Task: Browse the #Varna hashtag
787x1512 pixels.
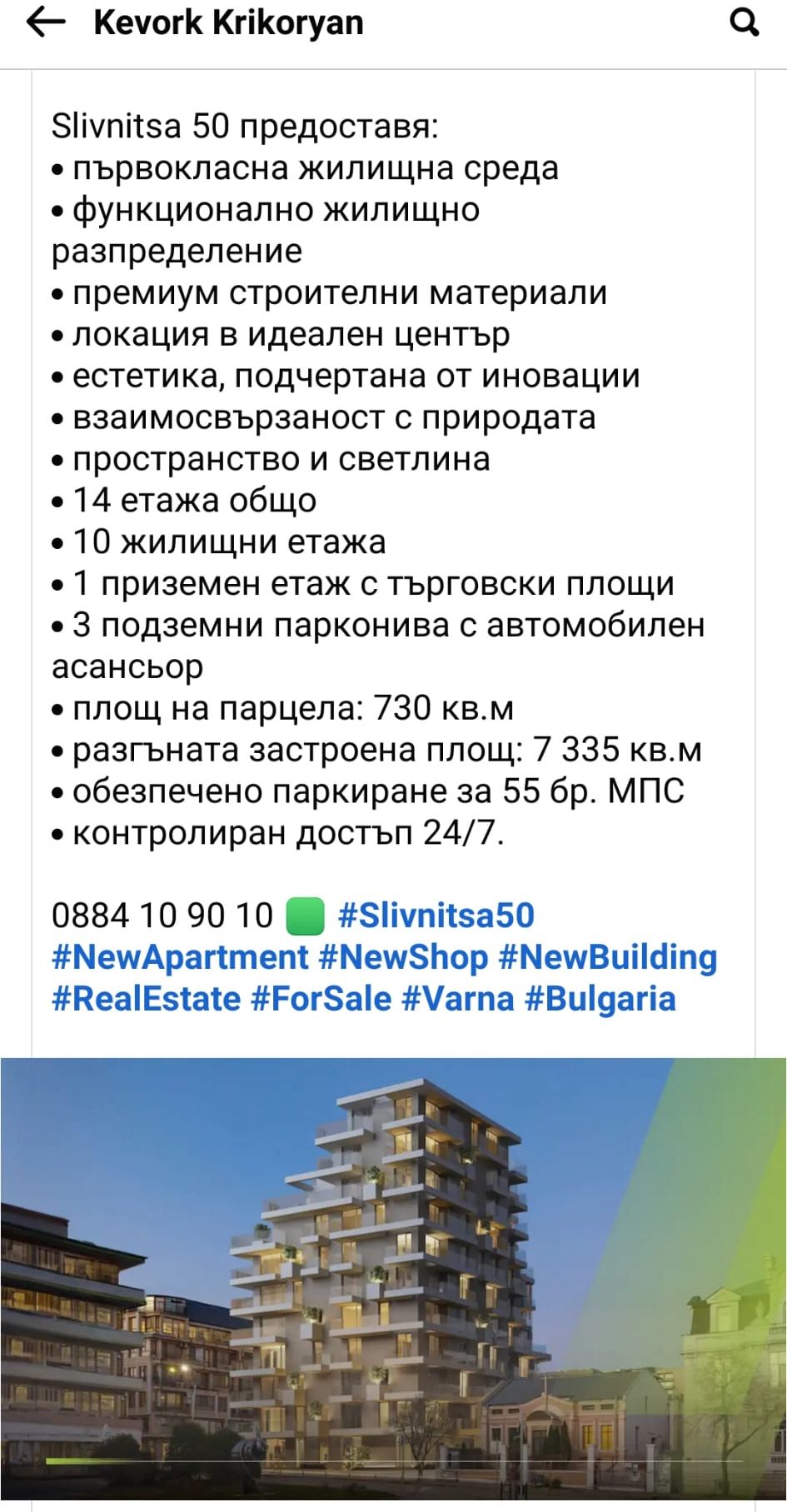Action: click(x=458, y=999)
